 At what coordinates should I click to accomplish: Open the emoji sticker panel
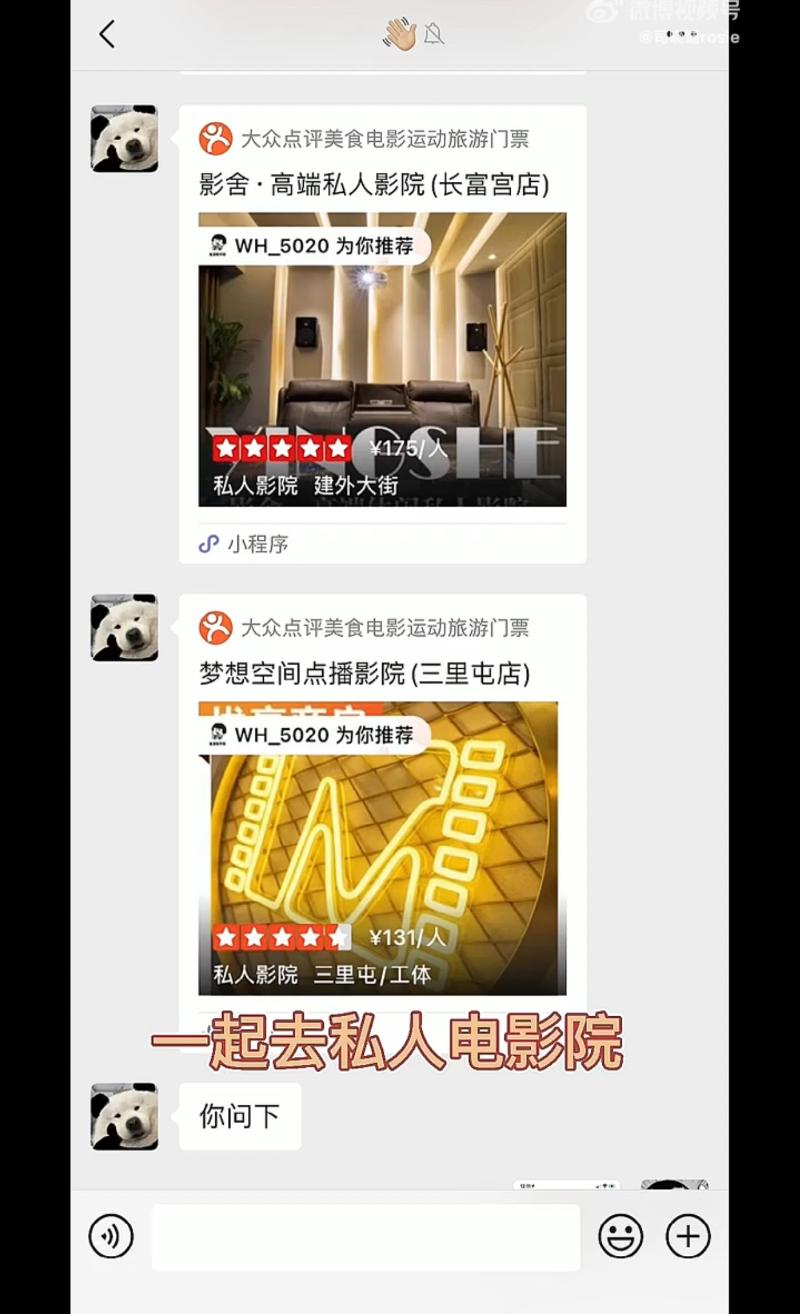[620, 1237]
